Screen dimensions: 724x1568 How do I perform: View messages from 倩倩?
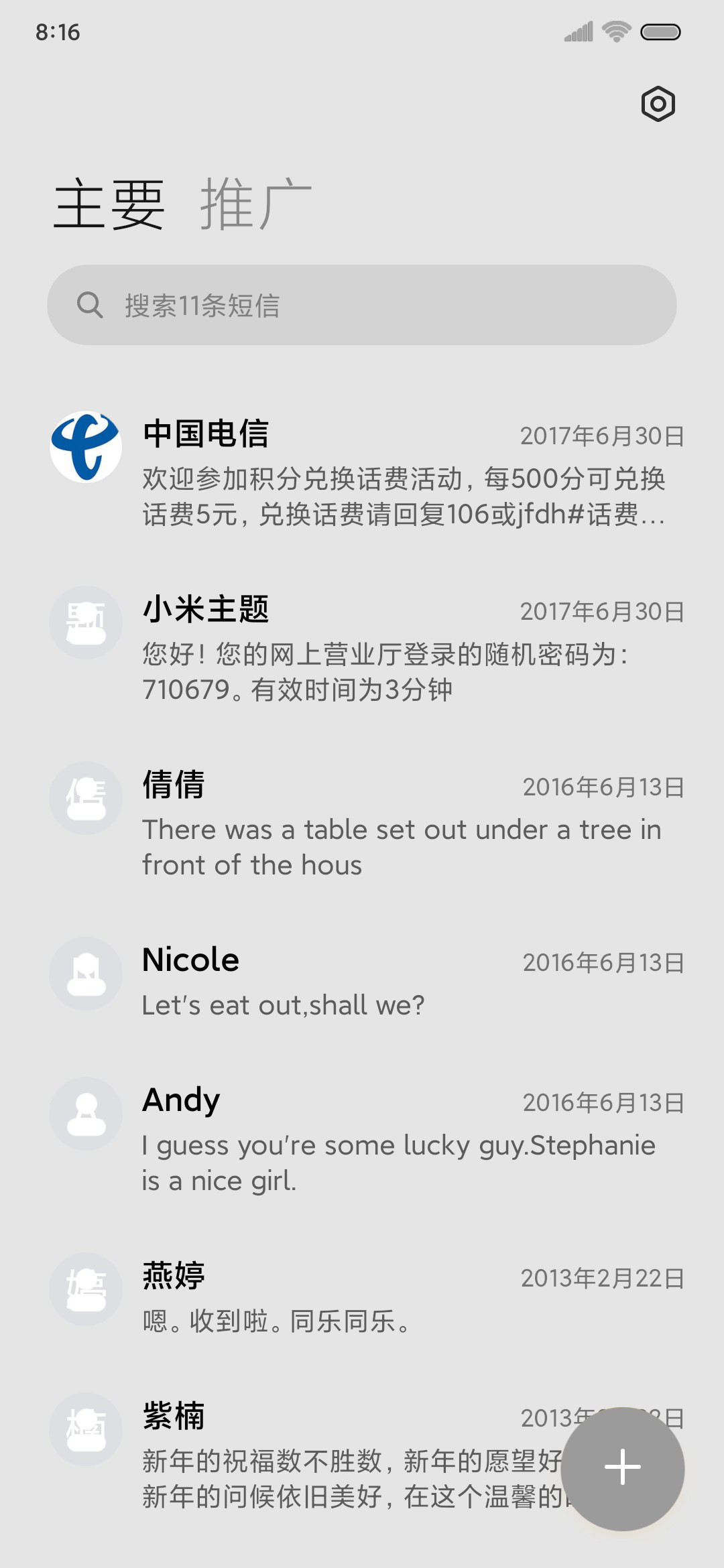362,824
